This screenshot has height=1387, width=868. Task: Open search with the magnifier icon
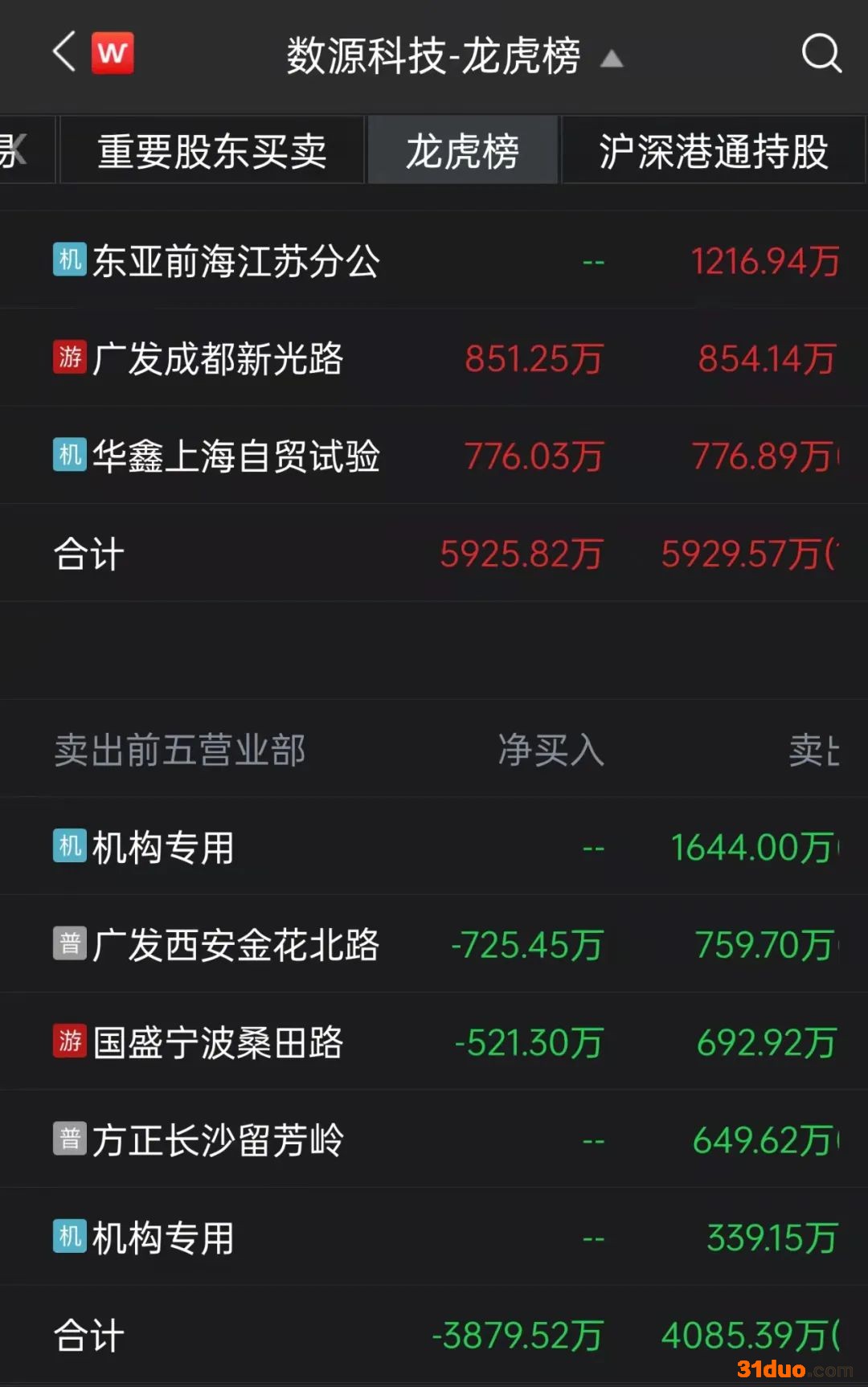[x=821, y=54]
